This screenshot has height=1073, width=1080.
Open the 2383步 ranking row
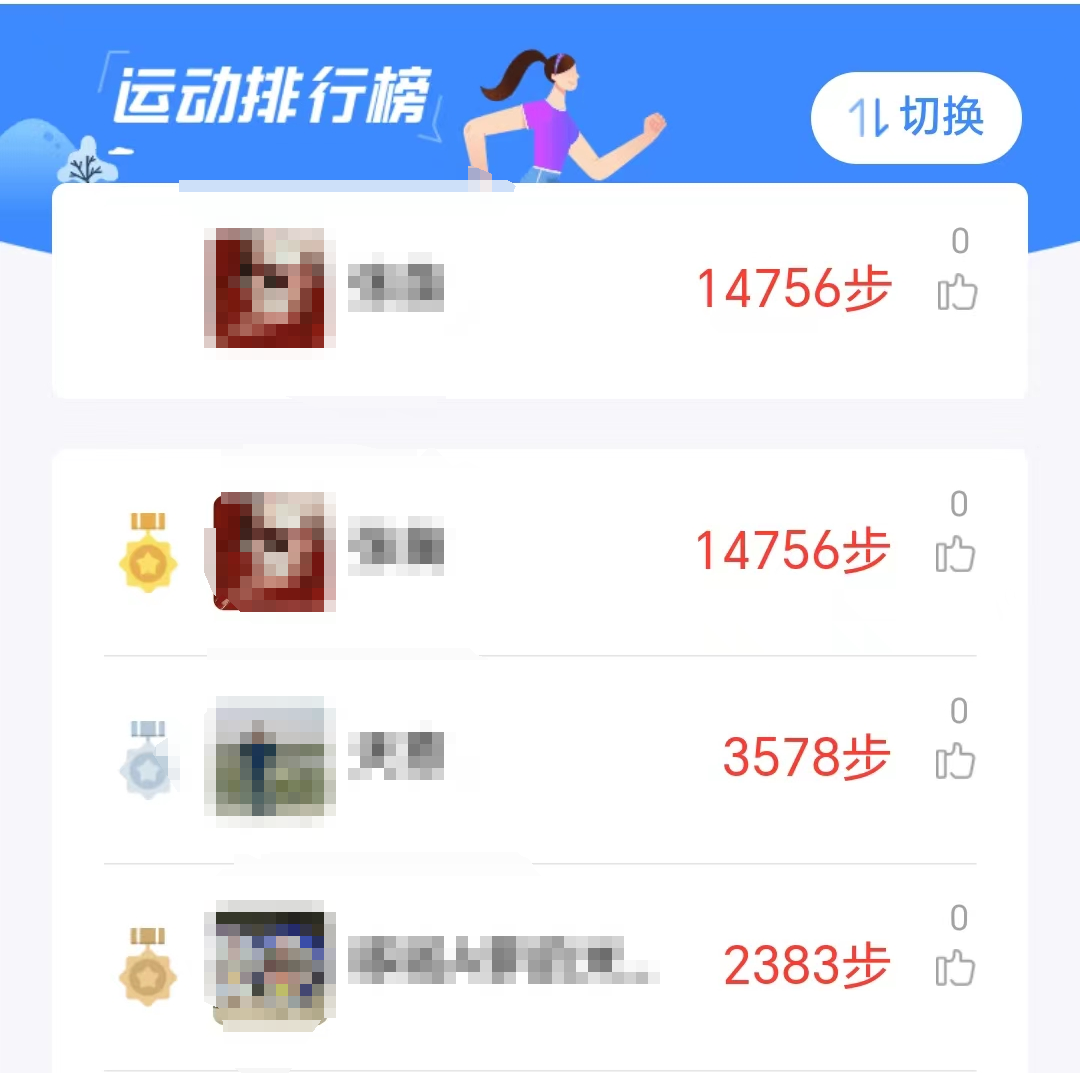[x=540, y=965]
